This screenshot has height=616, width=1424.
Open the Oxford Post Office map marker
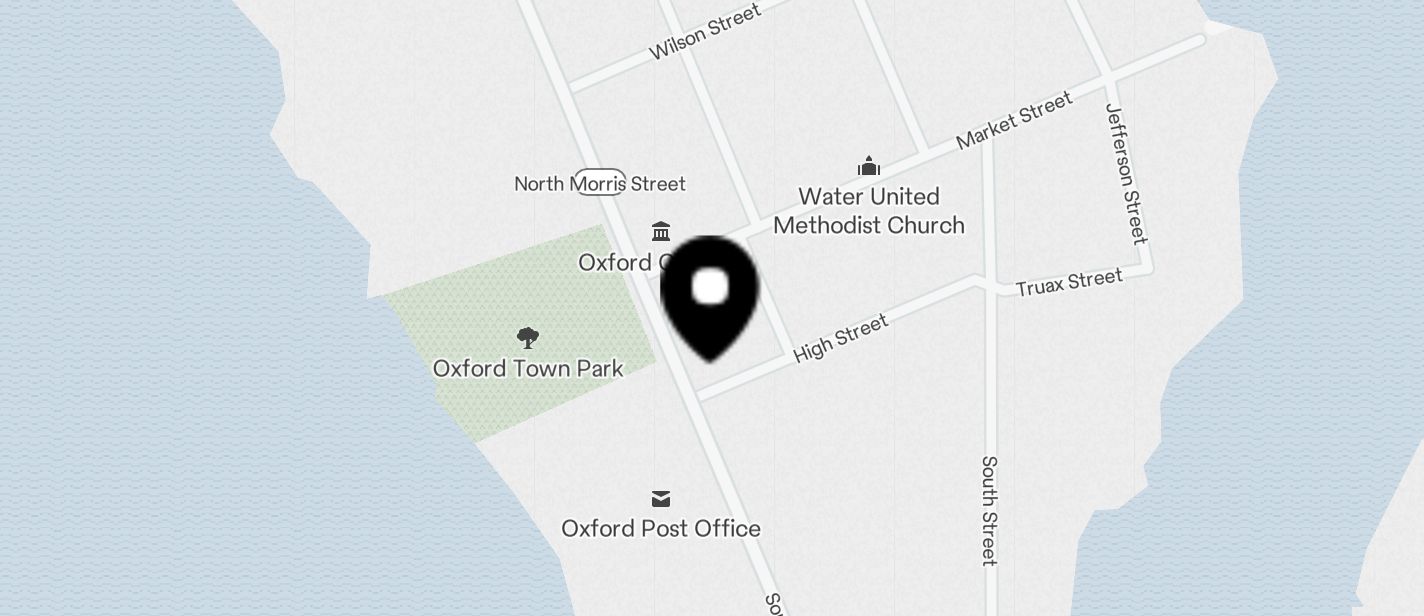tap(660, 499)
